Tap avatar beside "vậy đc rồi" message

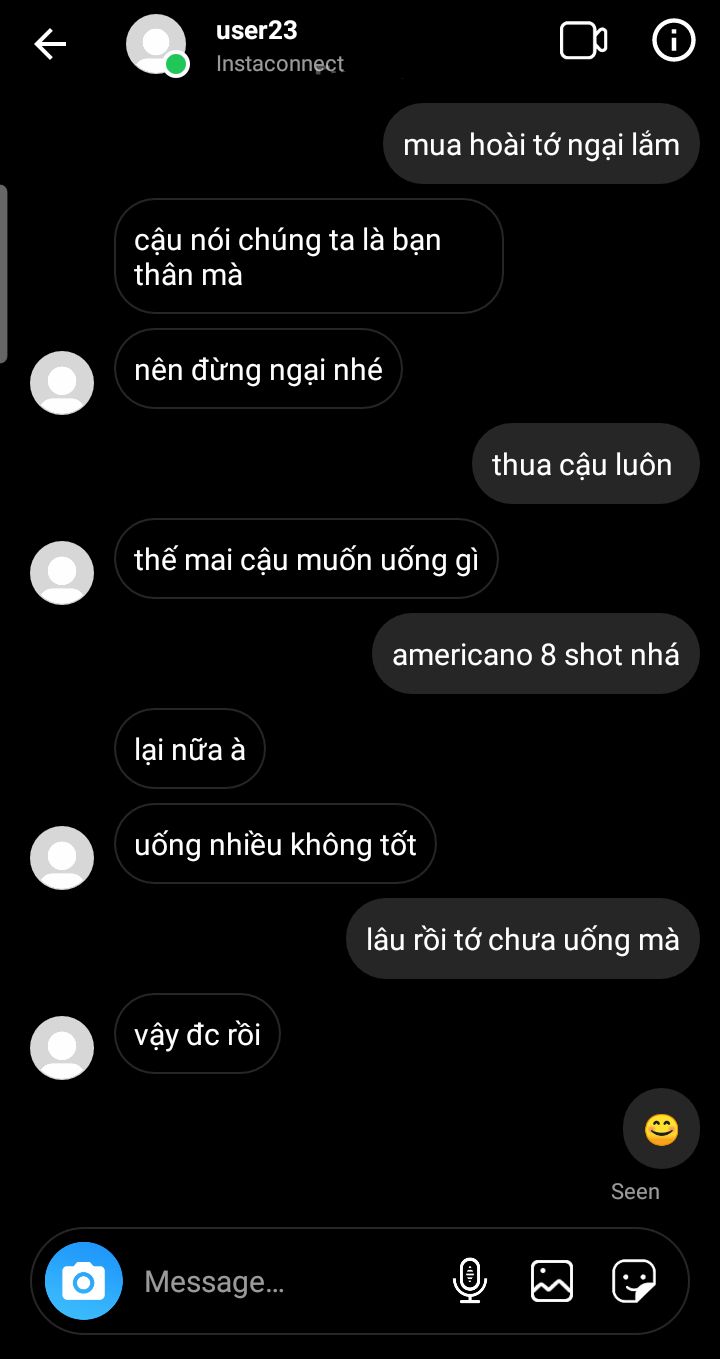(x=62, y=1047)
